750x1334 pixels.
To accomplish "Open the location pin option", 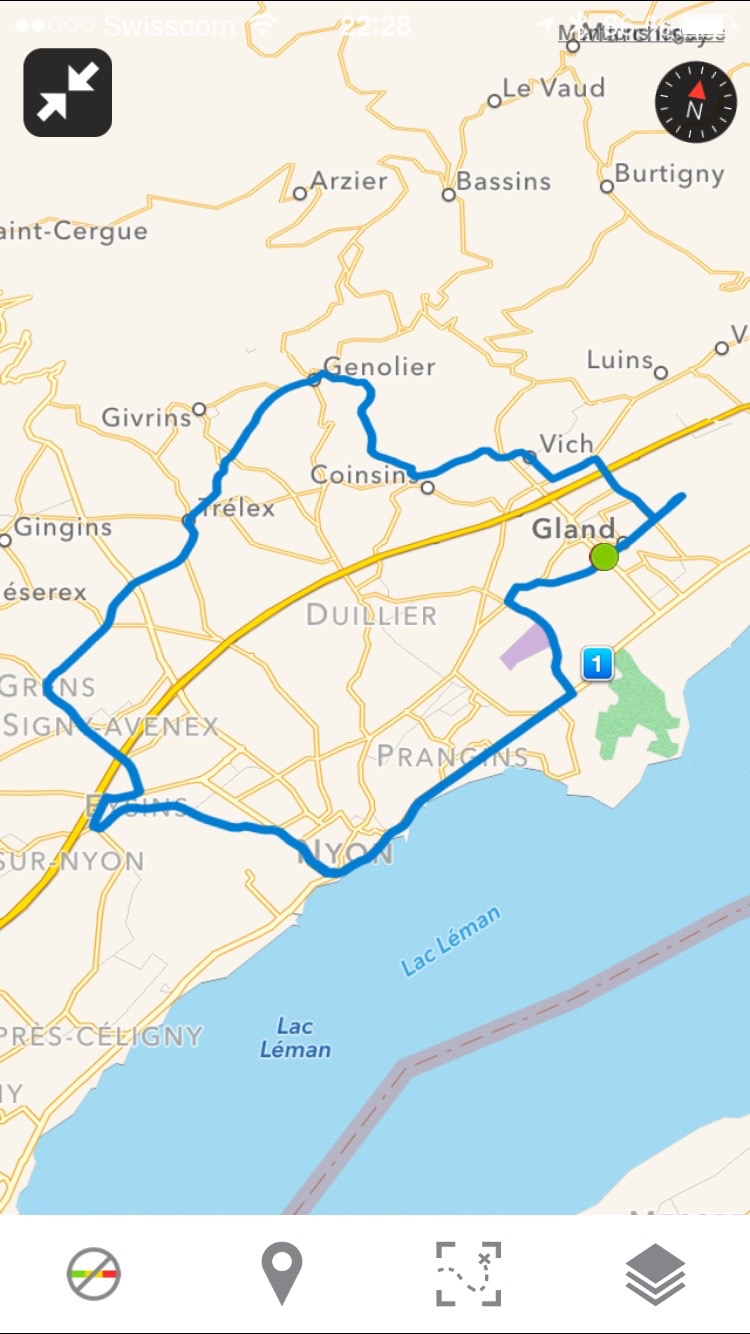I will [x=281, y=1274].
